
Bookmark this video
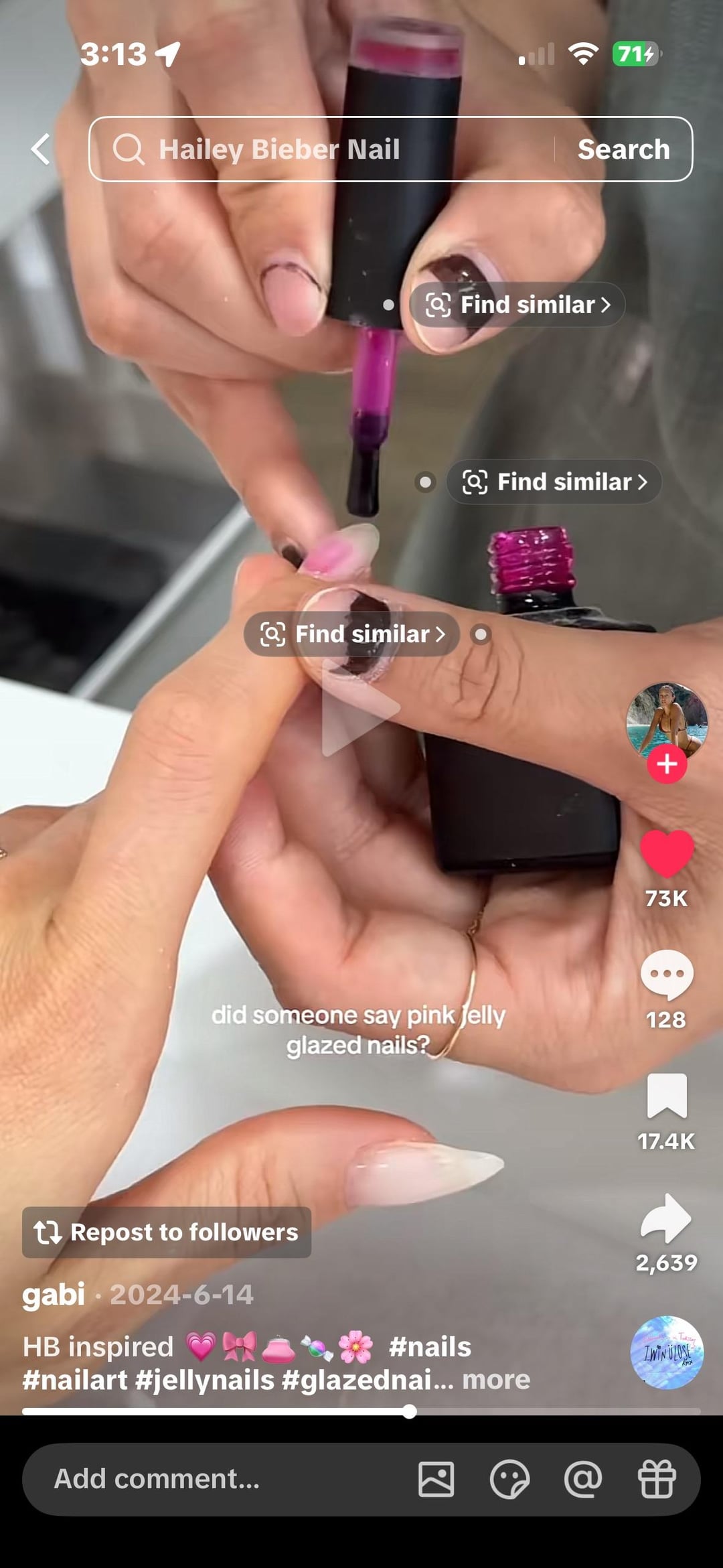666,1096
